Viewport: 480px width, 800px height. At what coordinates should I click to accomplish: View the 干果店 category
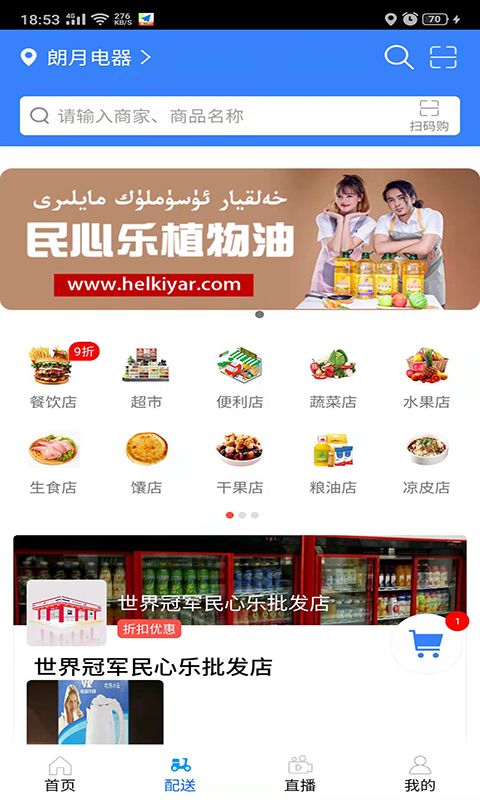click(x=240, y=463)
